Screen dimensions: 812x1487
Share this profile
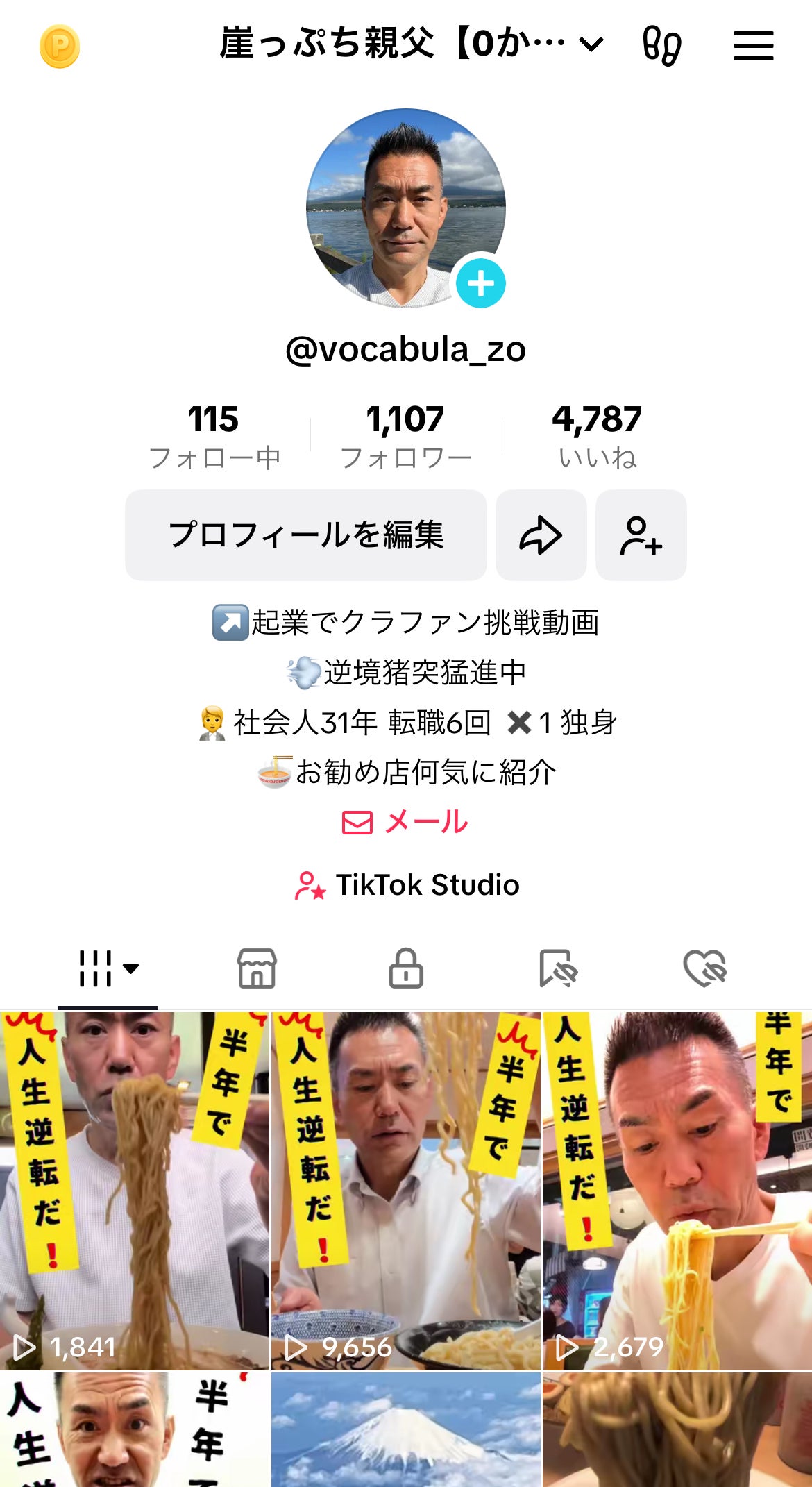pyautogui.click(x=541, y=535)
